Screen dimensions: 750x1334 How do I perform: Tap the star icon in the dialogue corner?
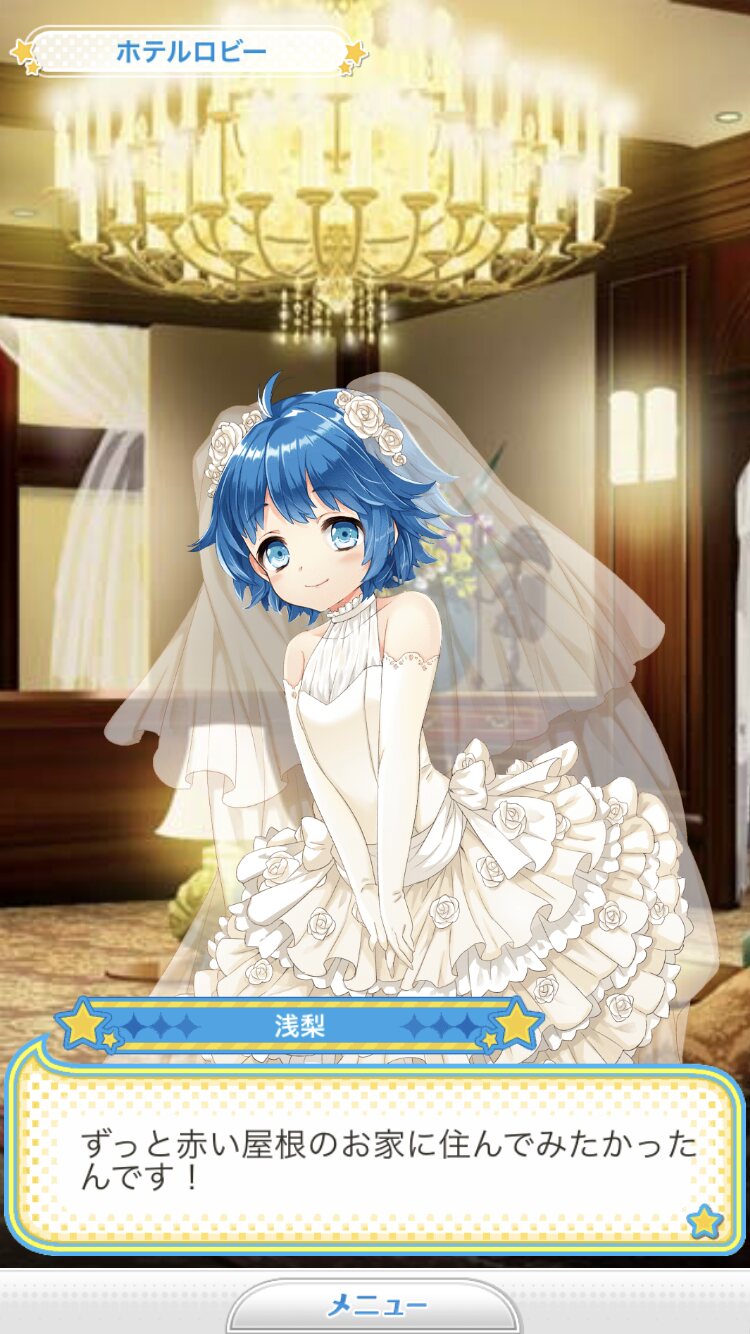pyautogui.click(x=704, y=1221)
